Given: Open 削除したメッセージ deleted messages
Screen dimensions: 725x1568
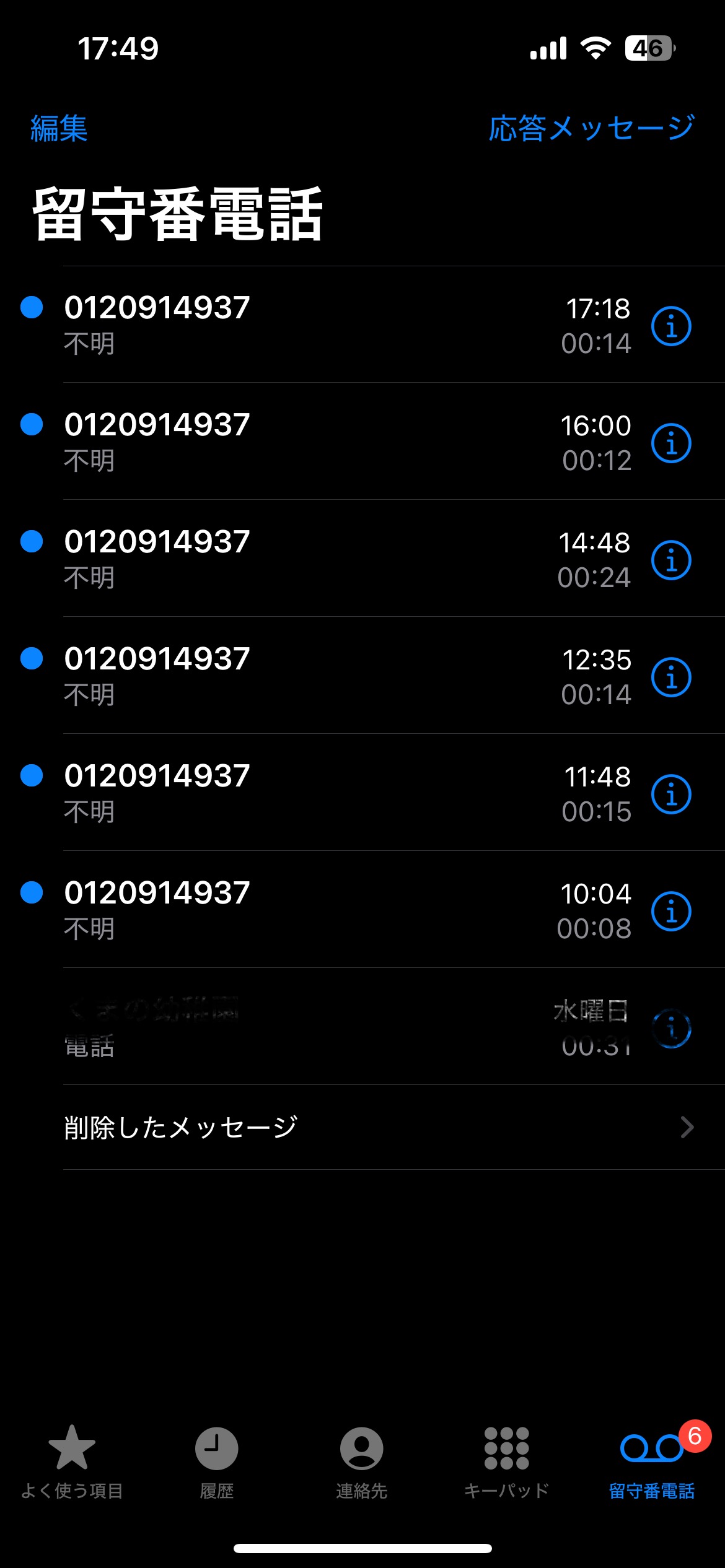Looking at the screenshot, I should point(362,1128).
